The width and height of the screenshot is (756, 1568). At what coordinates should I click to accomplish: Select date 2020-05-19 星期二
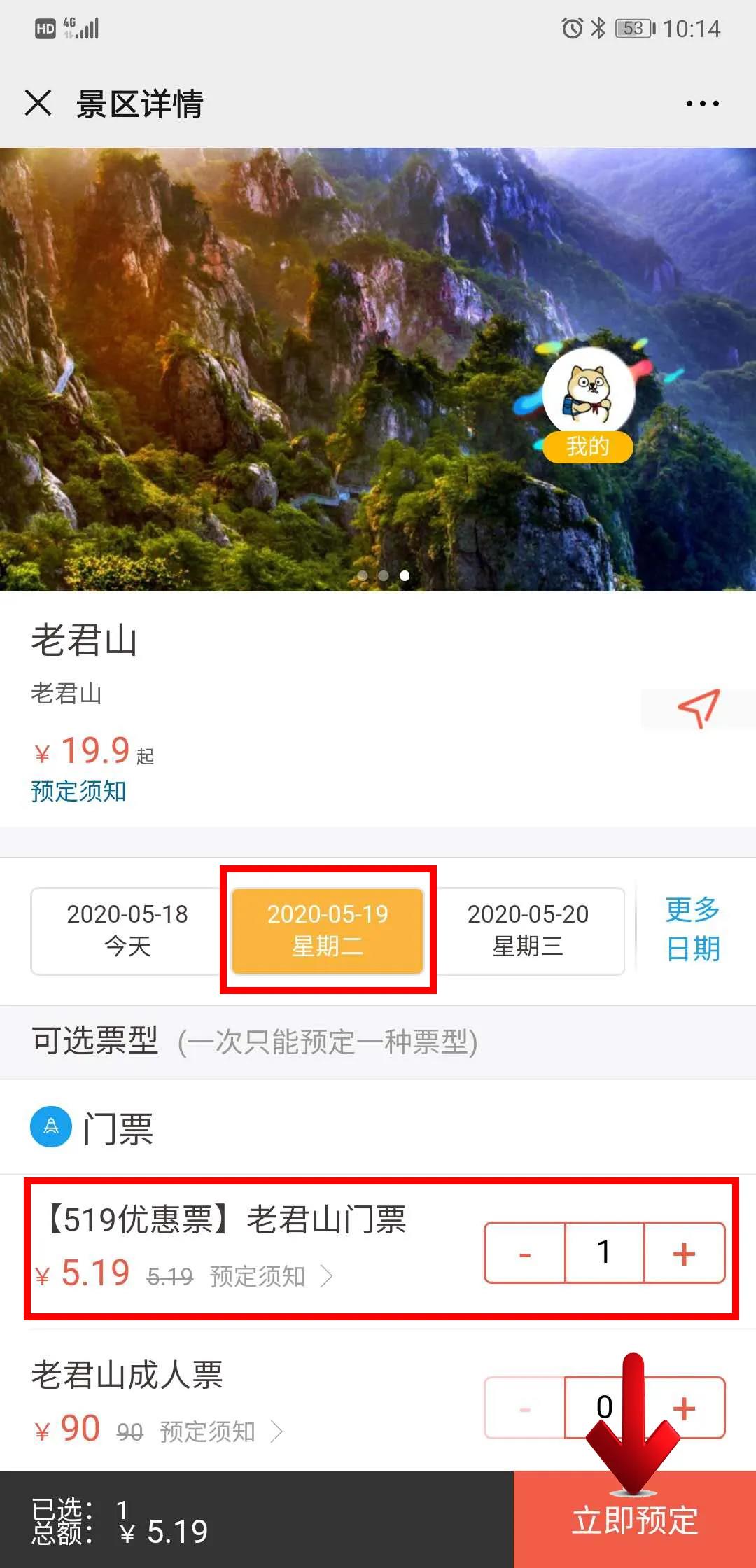pyautogui.click(x=328, y=930)
